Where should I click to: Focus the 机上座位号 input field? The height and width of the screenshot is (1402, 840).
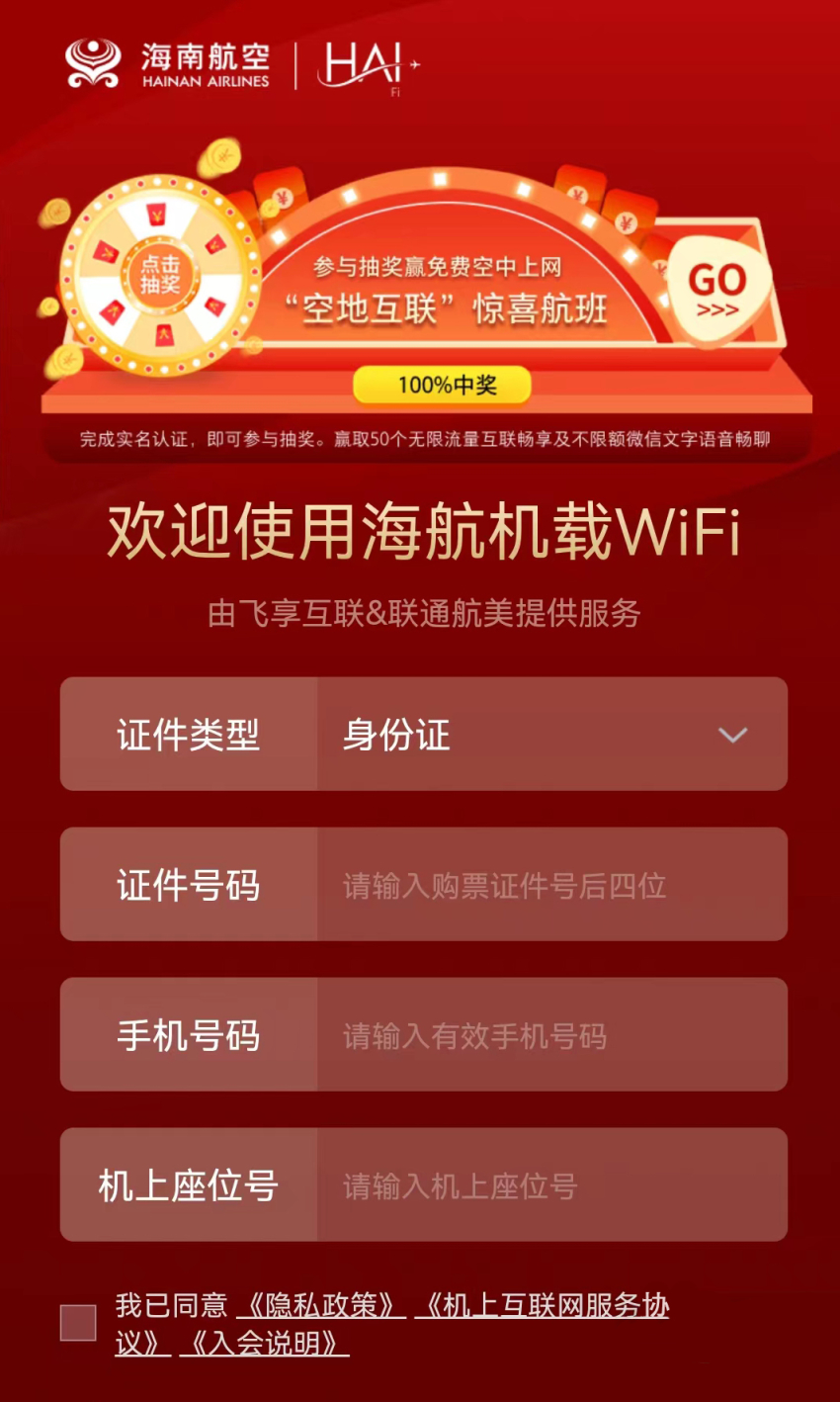point(551,1185)
